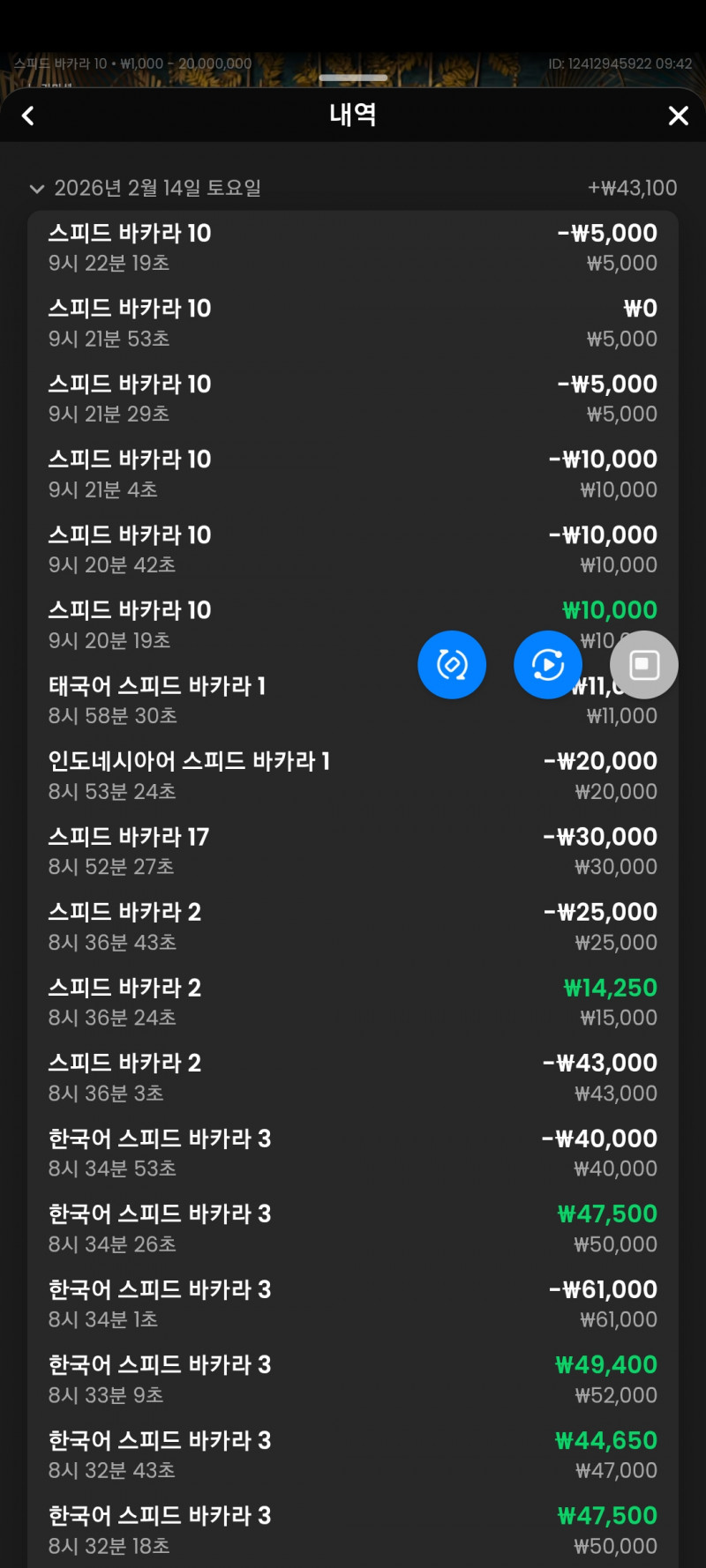Viewport: 706px width, 1568px height.
Task: Open 한국어 스피드 바카라 3 entry at 8시 34분 53초
Action: tap(353, 1153)
